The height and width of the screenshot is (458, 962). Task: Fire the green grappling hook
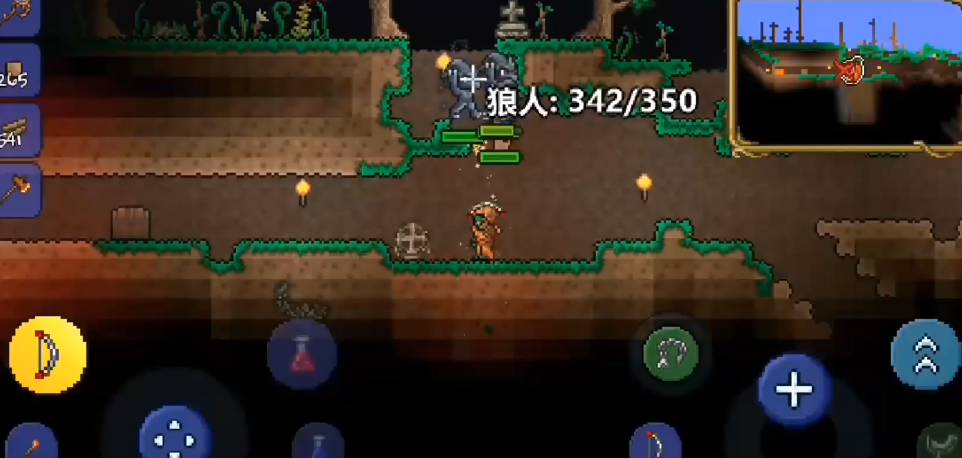pos(671,352)
